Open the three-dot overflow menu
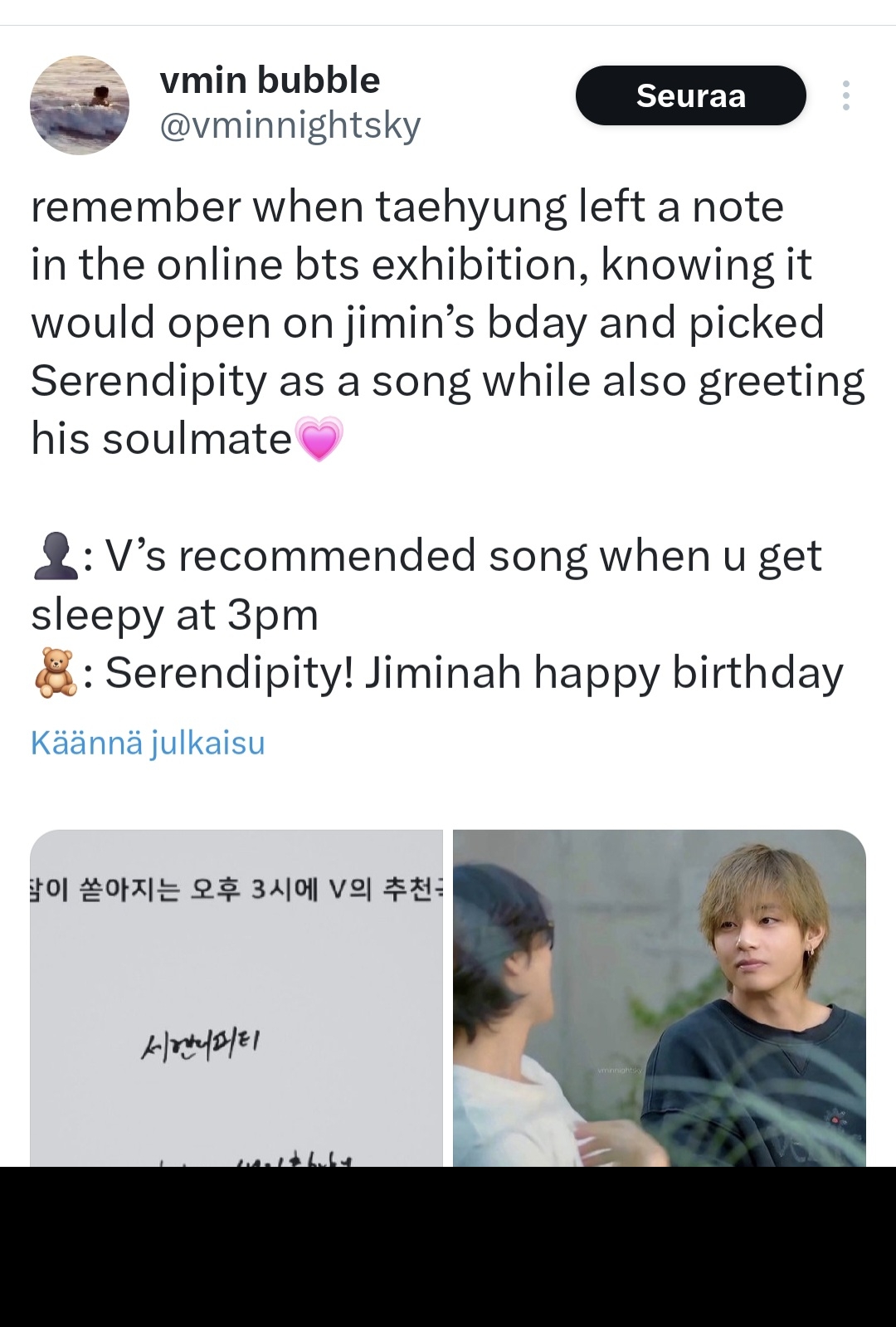This screenshot has width=896, height=1327. [x=845, y=96]
